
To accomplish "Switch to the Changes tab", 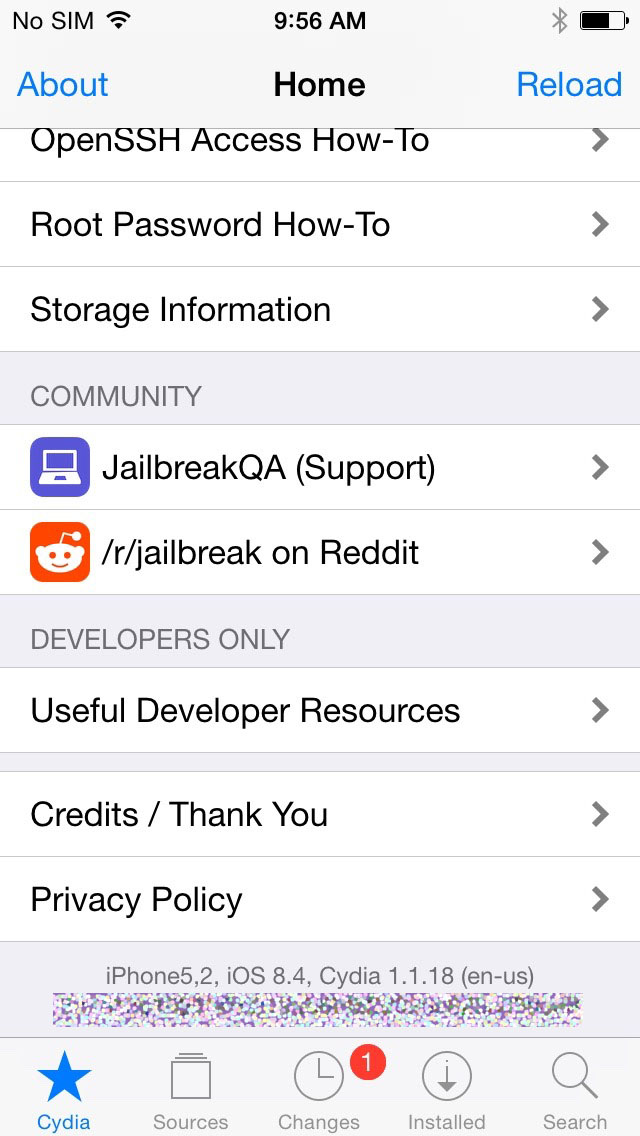I will pos(319,1089).
